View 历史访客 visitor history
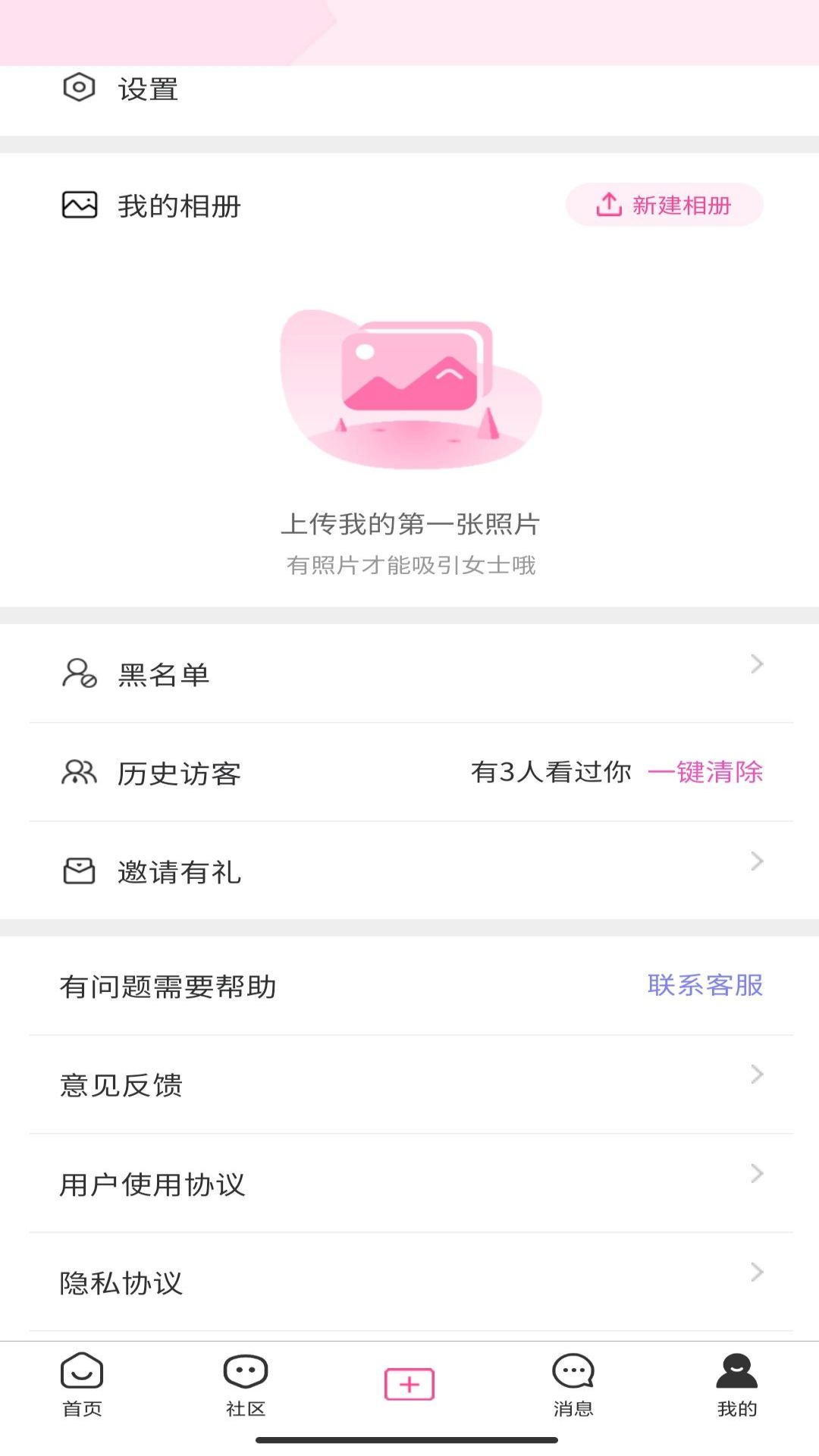 [x=179, y=773]
